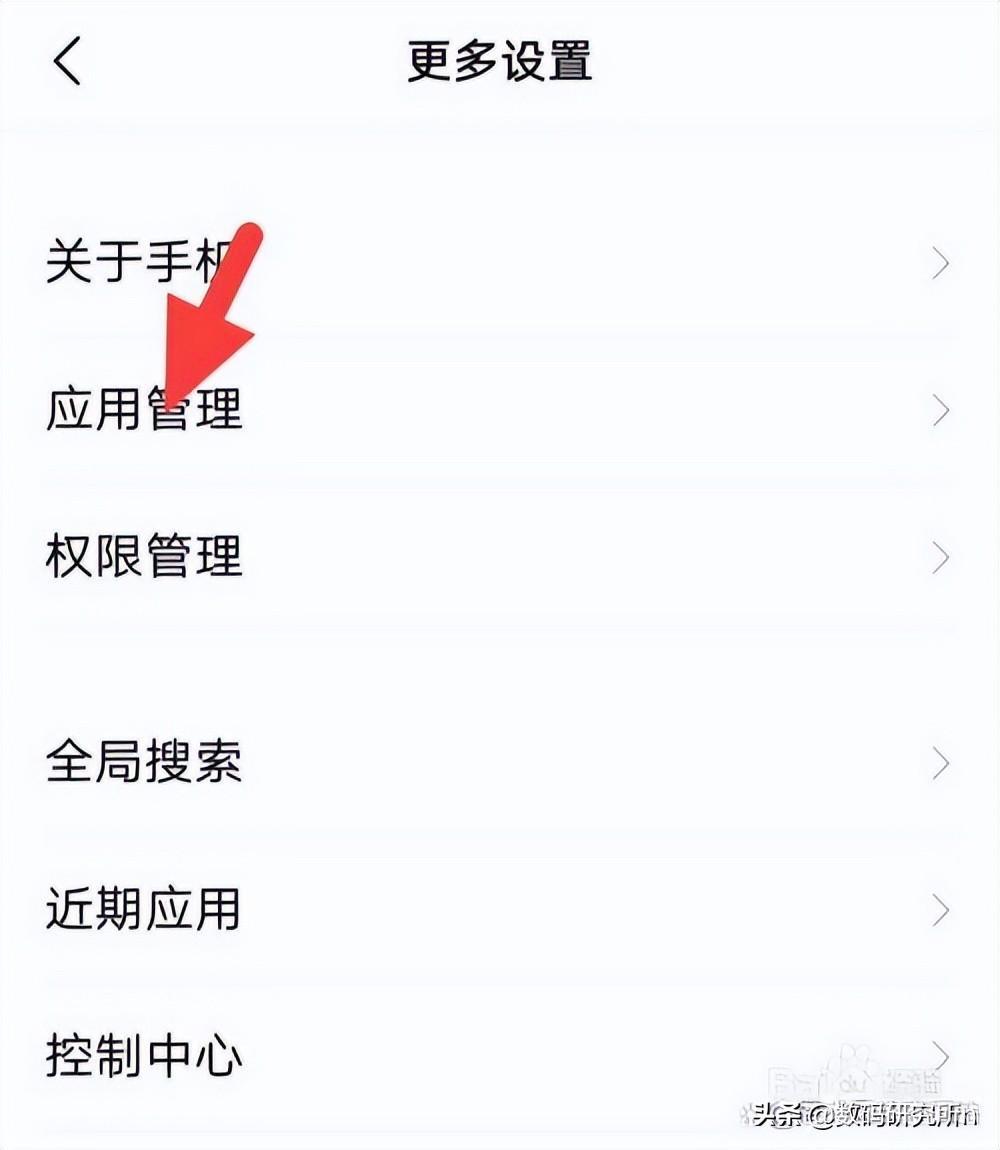Go back from 更多设置
The image size is (1000, 1150).
coord(68,62)
